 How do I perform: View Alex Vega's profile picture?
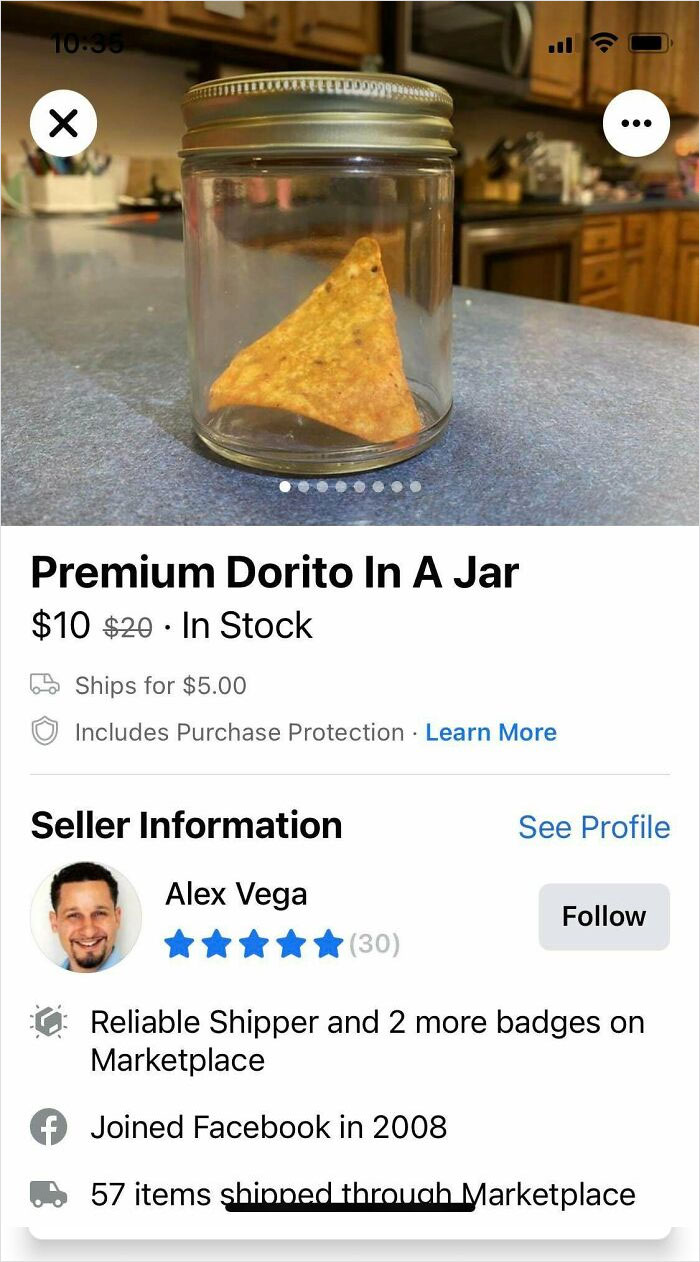coord(86,917)
